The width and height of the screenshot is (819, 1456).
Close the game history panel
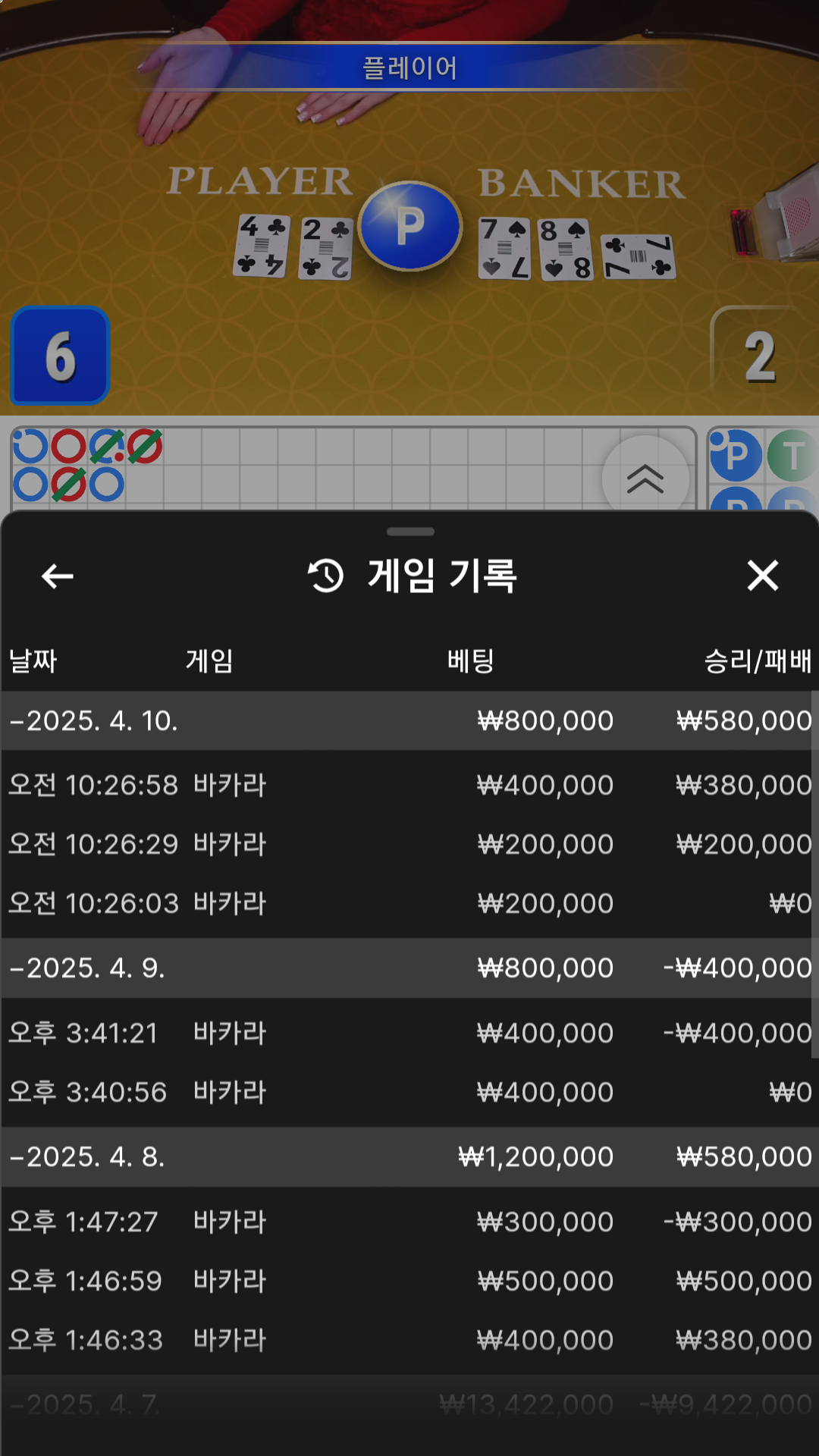[762, 576]
